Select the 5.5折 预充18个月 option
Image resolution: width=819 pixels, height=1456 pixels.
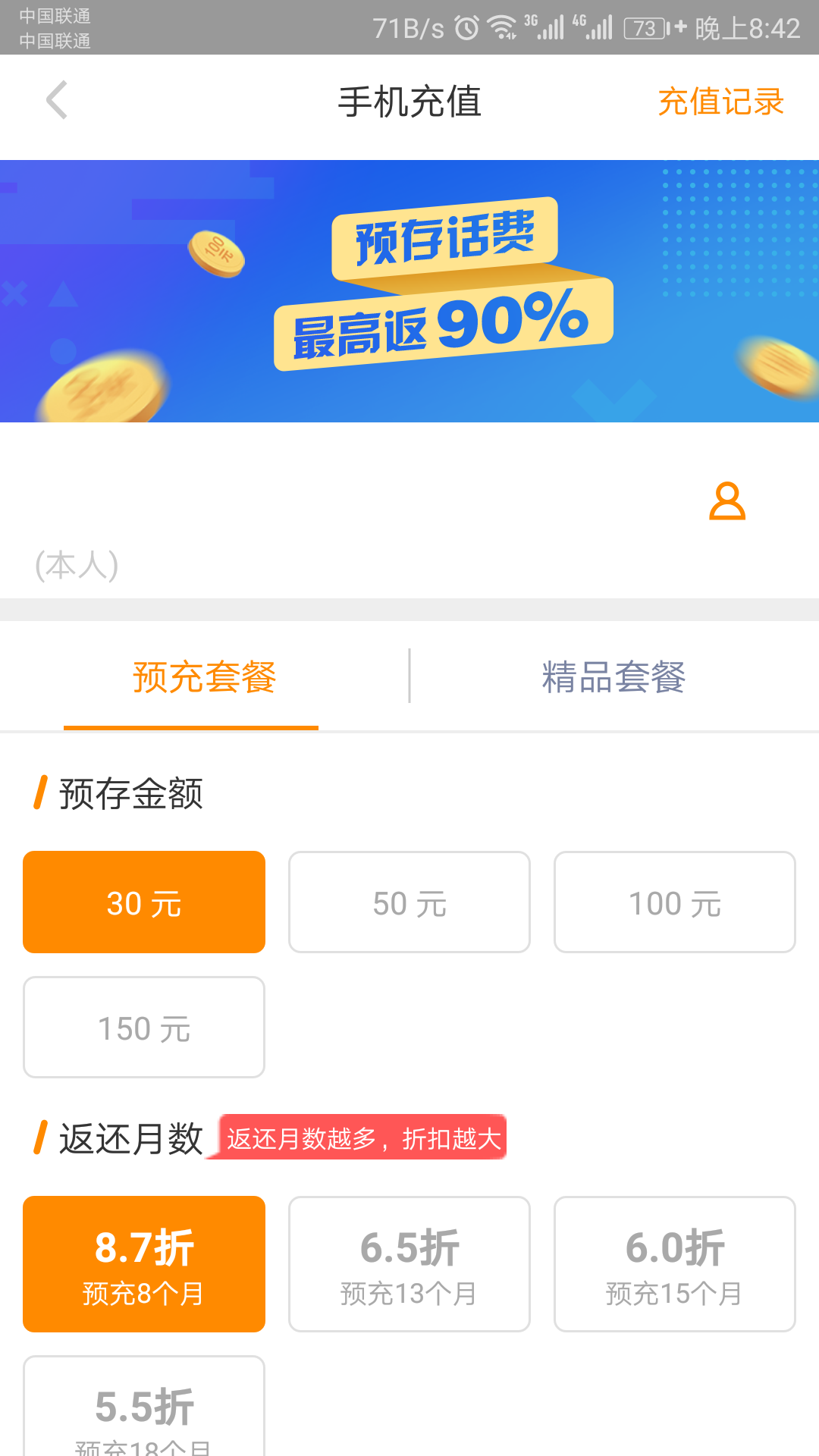(144, 1410)
